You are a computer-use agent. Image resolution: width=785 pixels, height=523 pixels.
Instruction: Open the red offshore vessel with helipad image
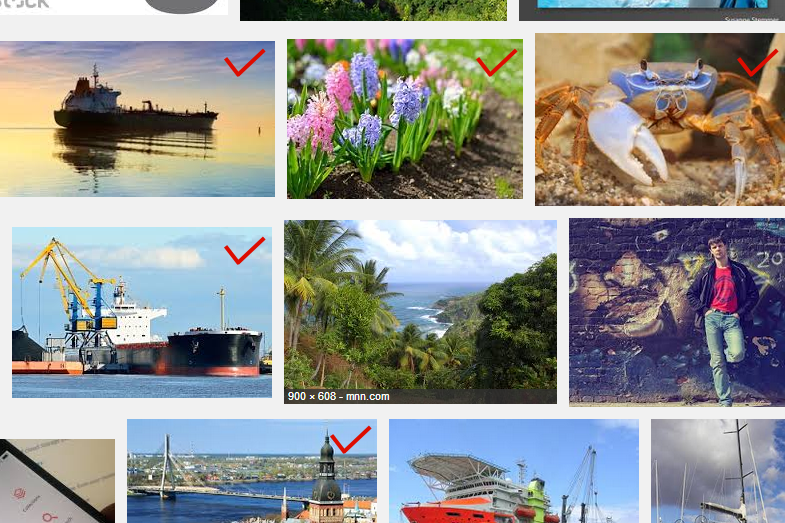click(513, 471)
